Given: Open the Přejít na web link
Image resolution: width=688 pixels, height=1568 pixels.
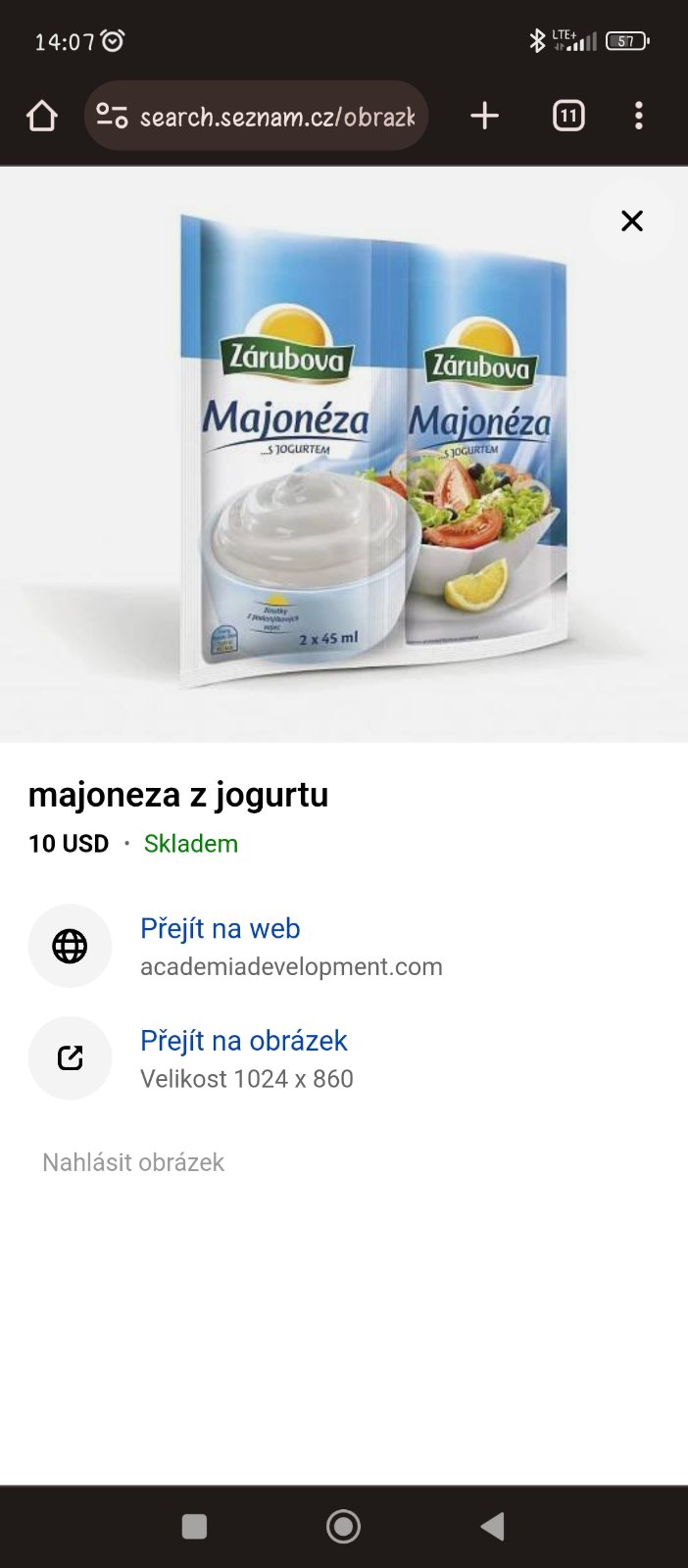Looking at the screenshot, I should (221, 929).
